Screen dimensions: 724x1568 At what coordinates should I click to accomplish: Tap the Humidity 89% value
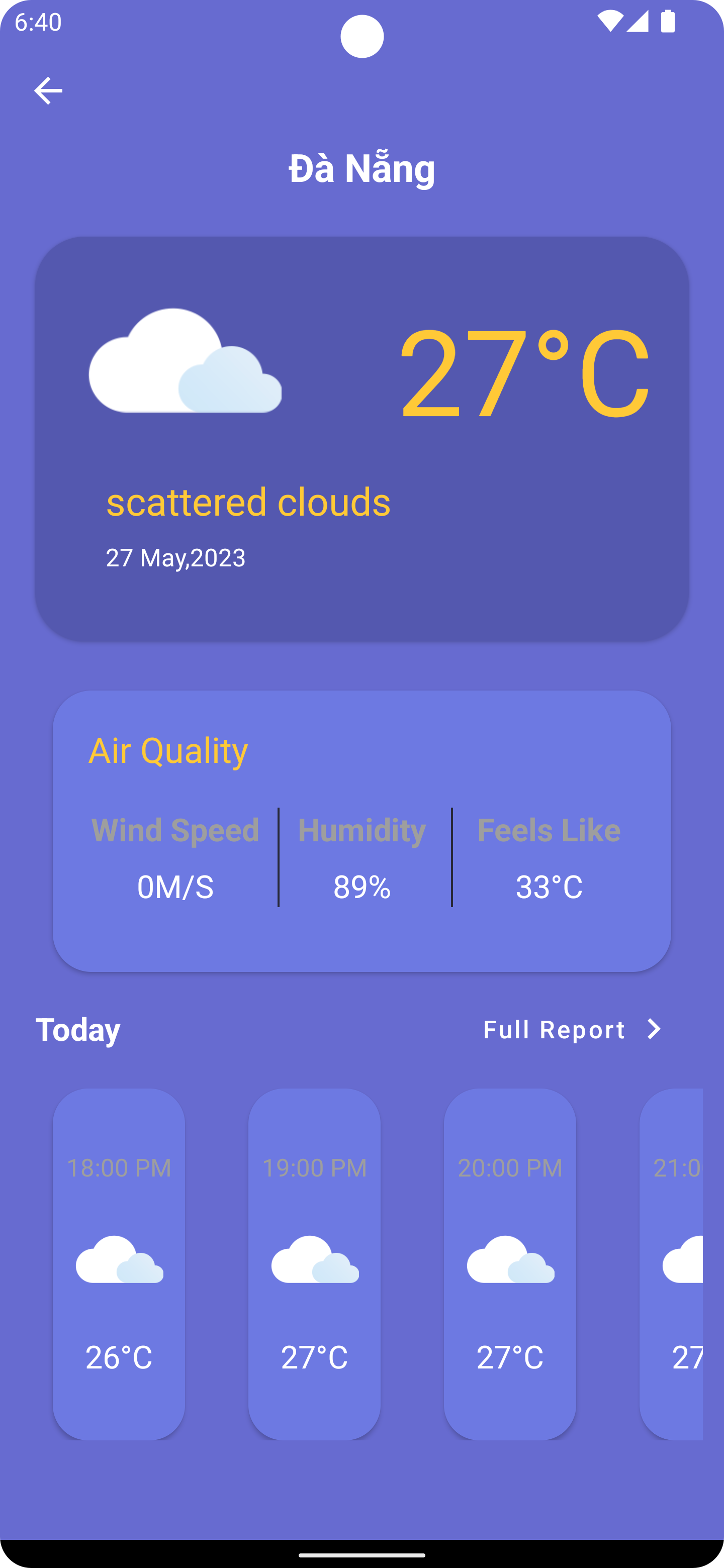pyautogui.click(x=361, y=888)
